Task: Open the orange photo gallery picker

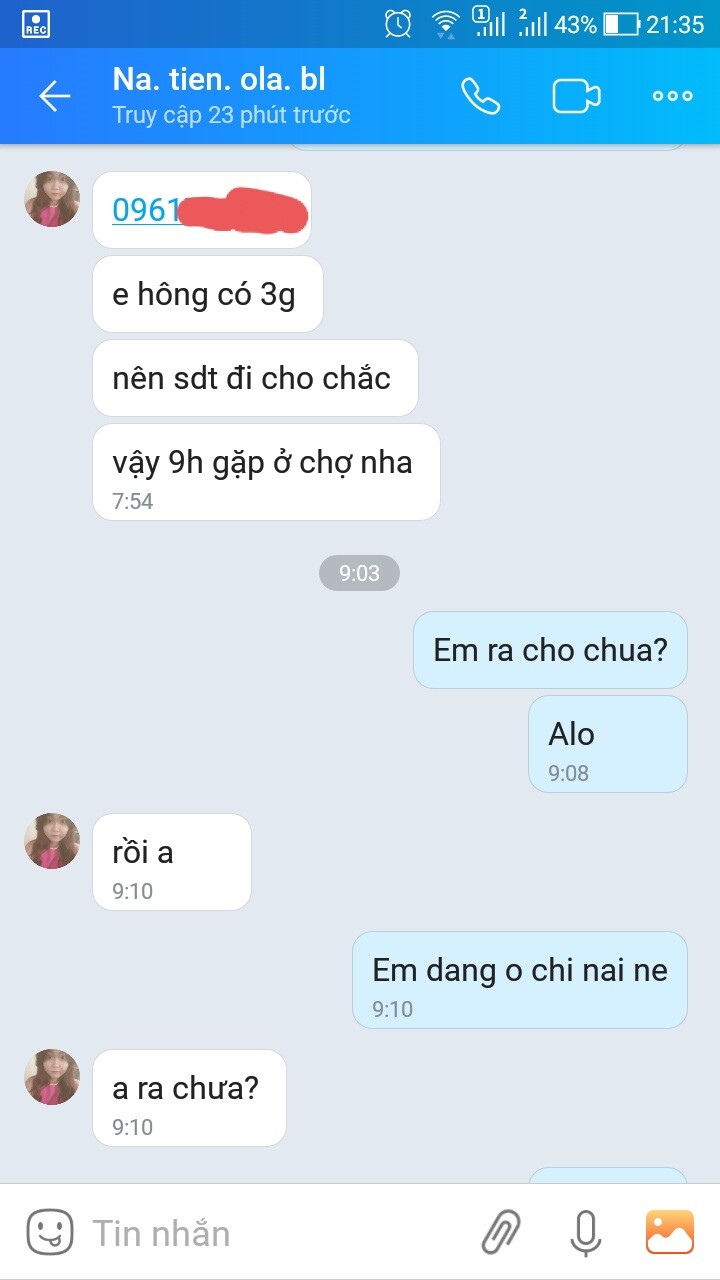Action: click(670, 1232)
